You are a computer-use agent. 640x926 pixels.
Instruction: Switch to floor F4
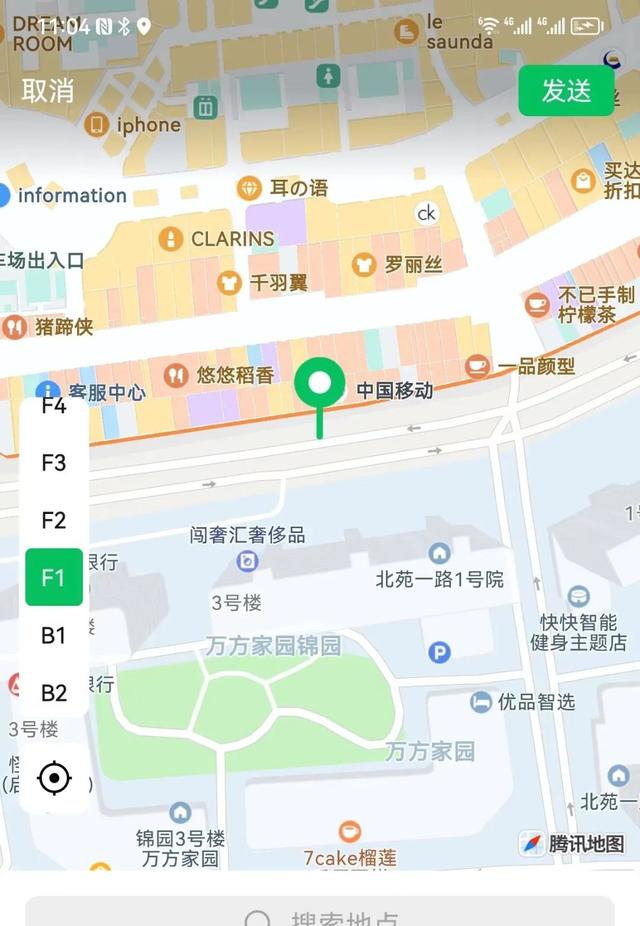pyautogui.click(x=54, y=408)
